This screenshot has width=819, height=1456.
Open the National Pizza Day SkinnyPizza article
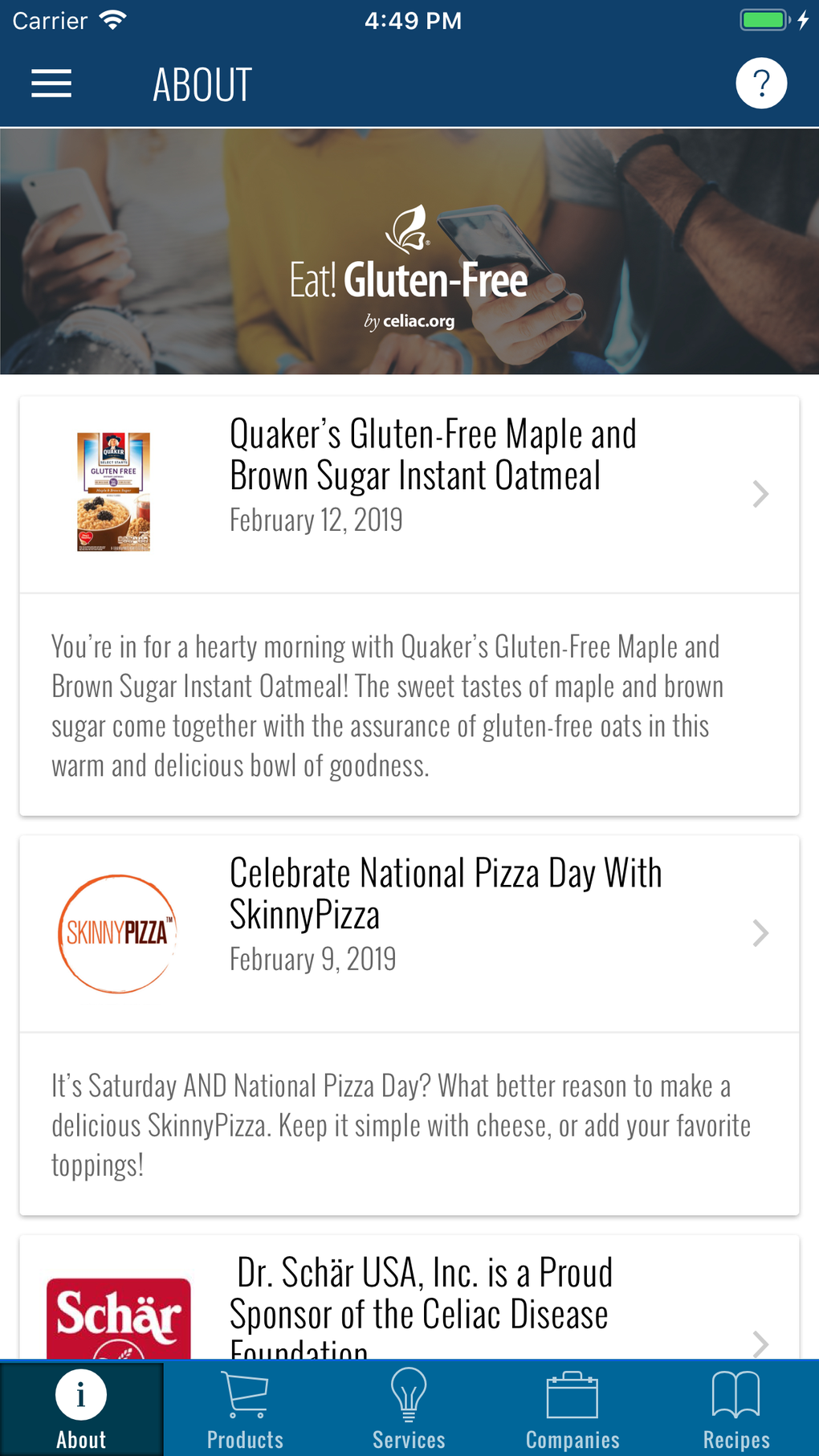point(445,914)
